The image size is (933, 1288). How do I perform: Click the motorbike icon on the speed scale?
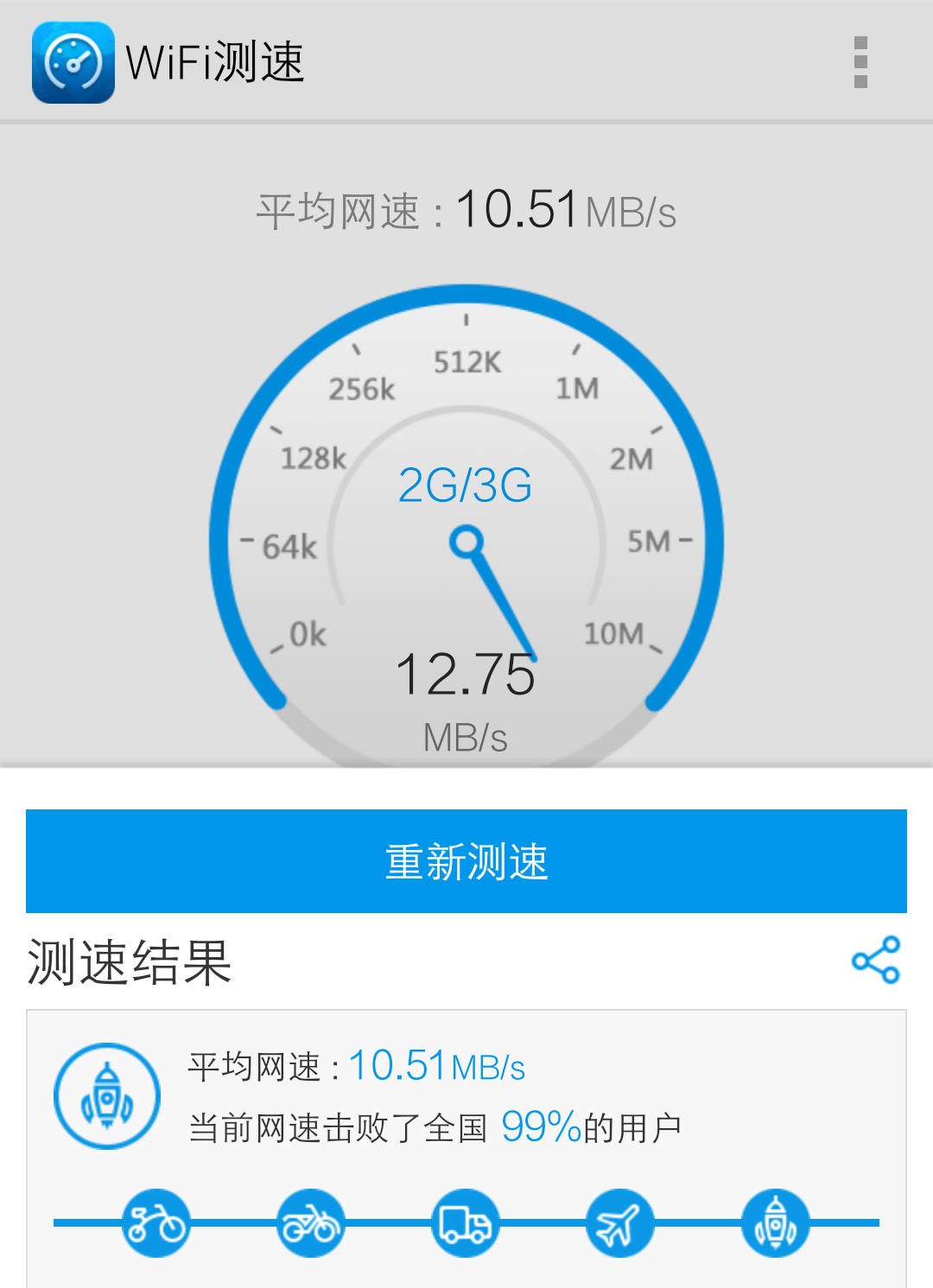pos(311,1221)
